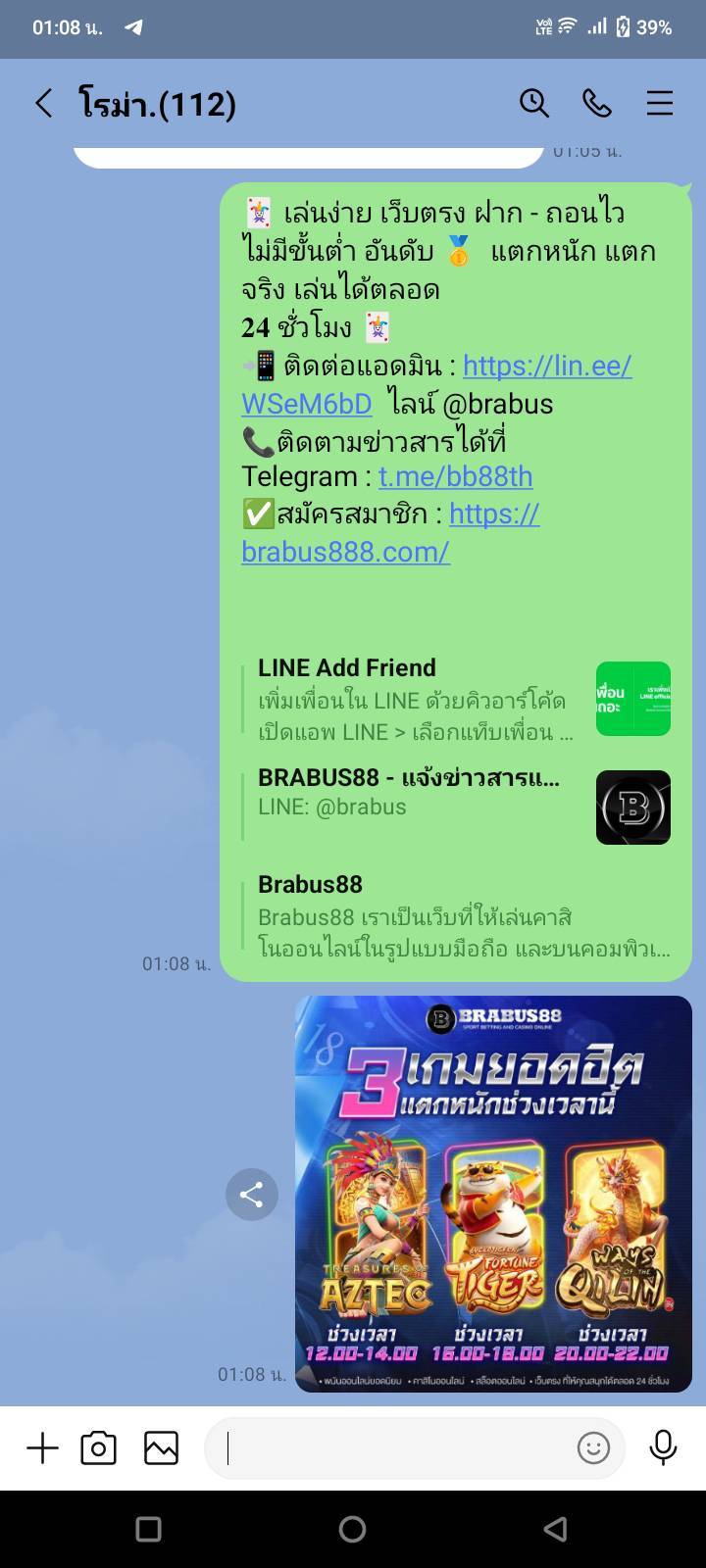
Task: Go back from the โรม่า chat
Action: (43, 103)
